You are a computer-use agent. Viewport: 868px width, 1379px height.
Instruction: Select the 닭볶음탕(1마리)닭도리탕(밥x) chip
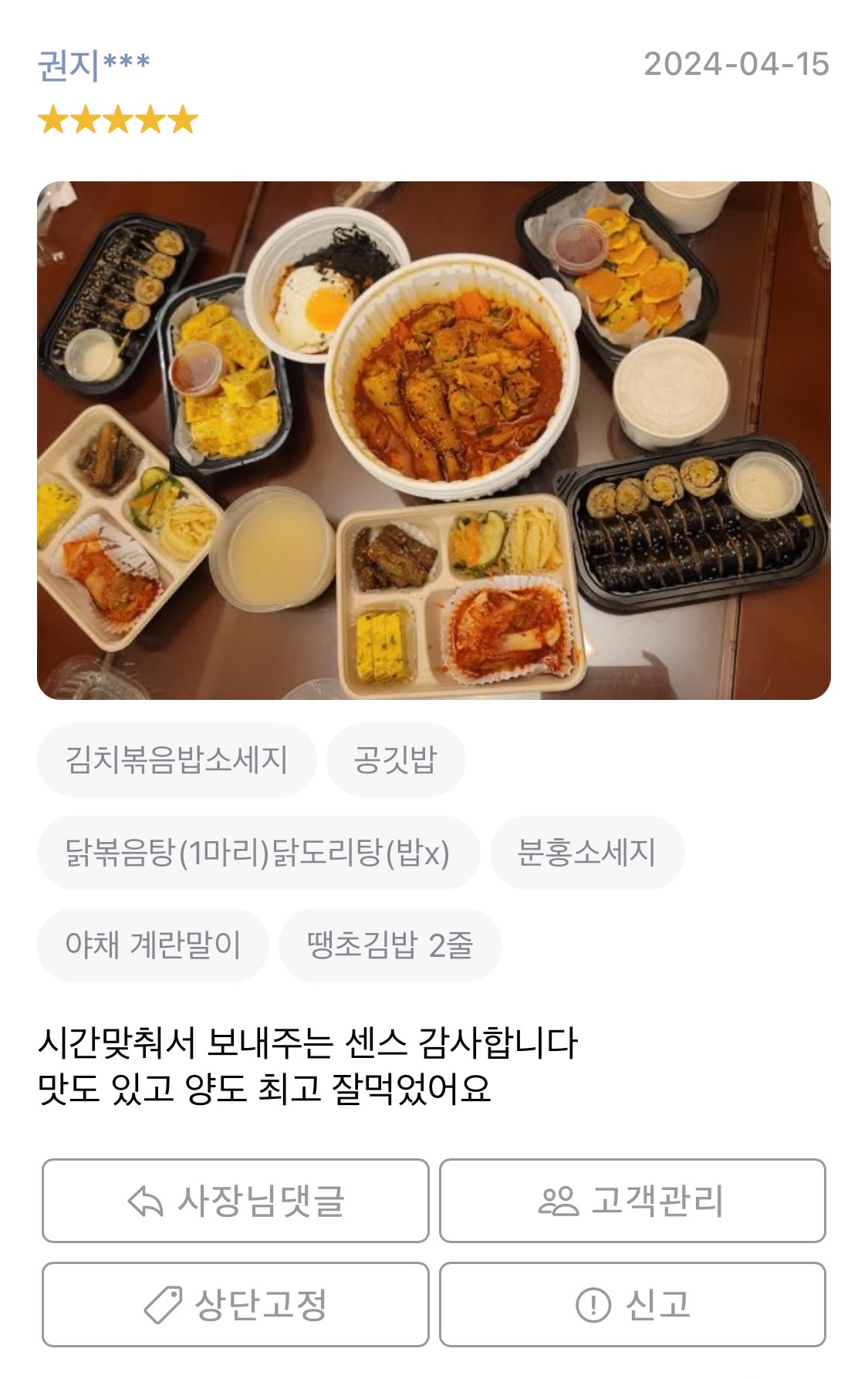click(x=258, y=853)
